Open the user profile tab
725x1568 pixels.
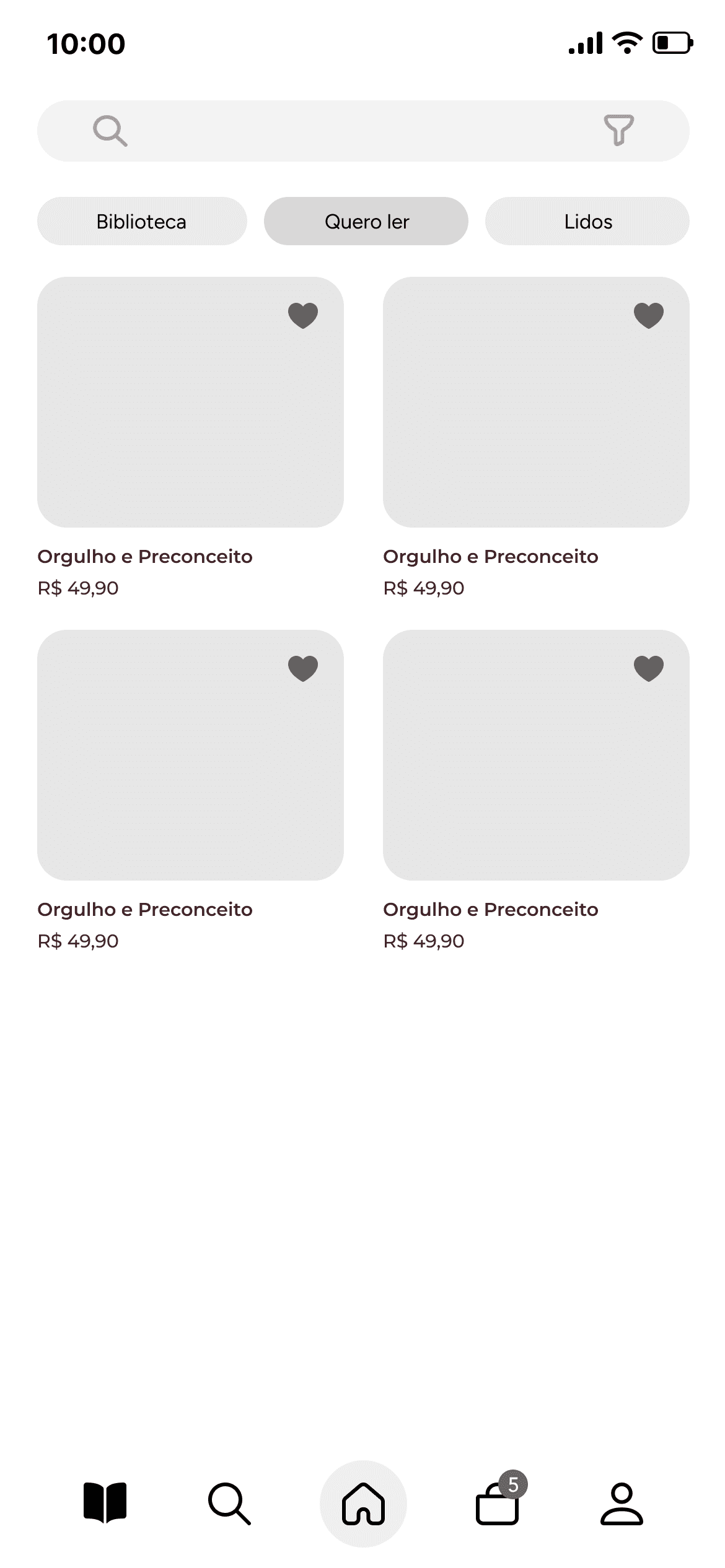tap(622, 1503)
